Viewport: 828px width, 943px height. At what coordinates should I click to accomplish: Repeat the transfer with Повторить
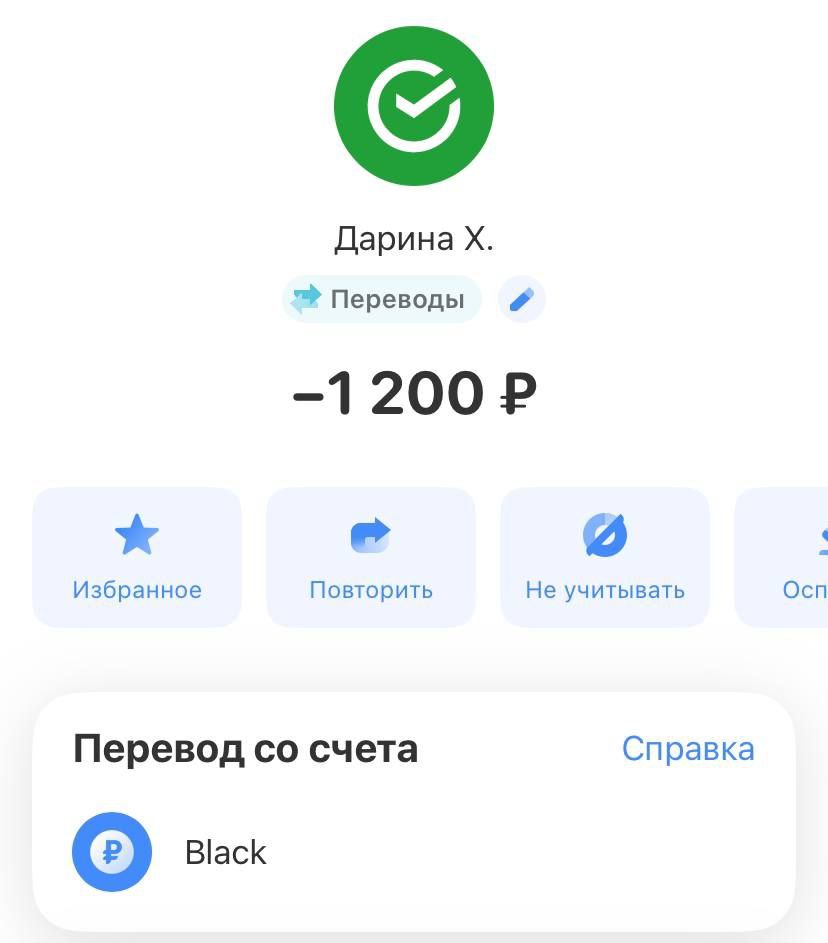(x=371, y=557)
